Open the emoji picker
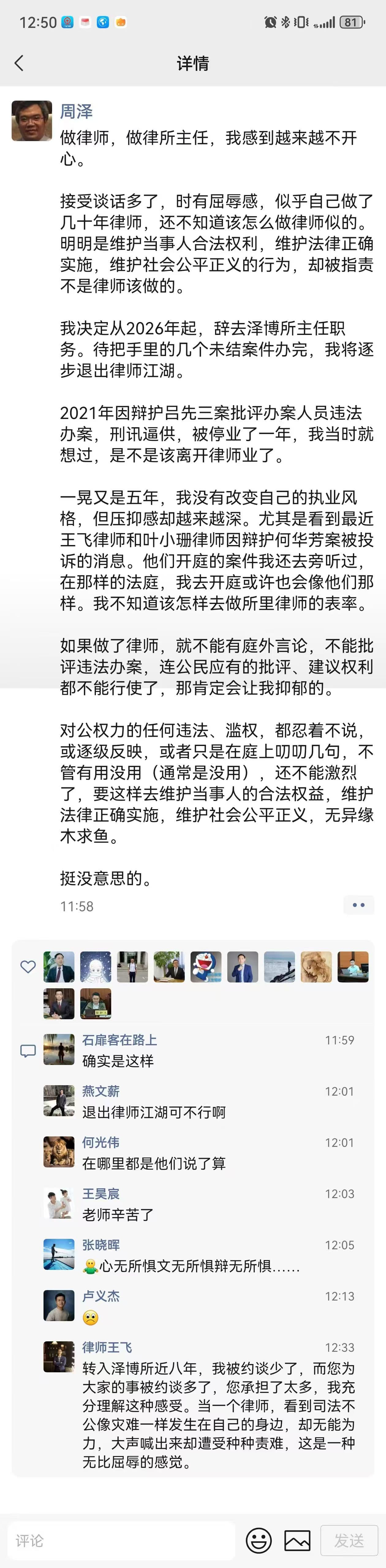Screen dimensions: 386x1568 (x=259, y=1541)
